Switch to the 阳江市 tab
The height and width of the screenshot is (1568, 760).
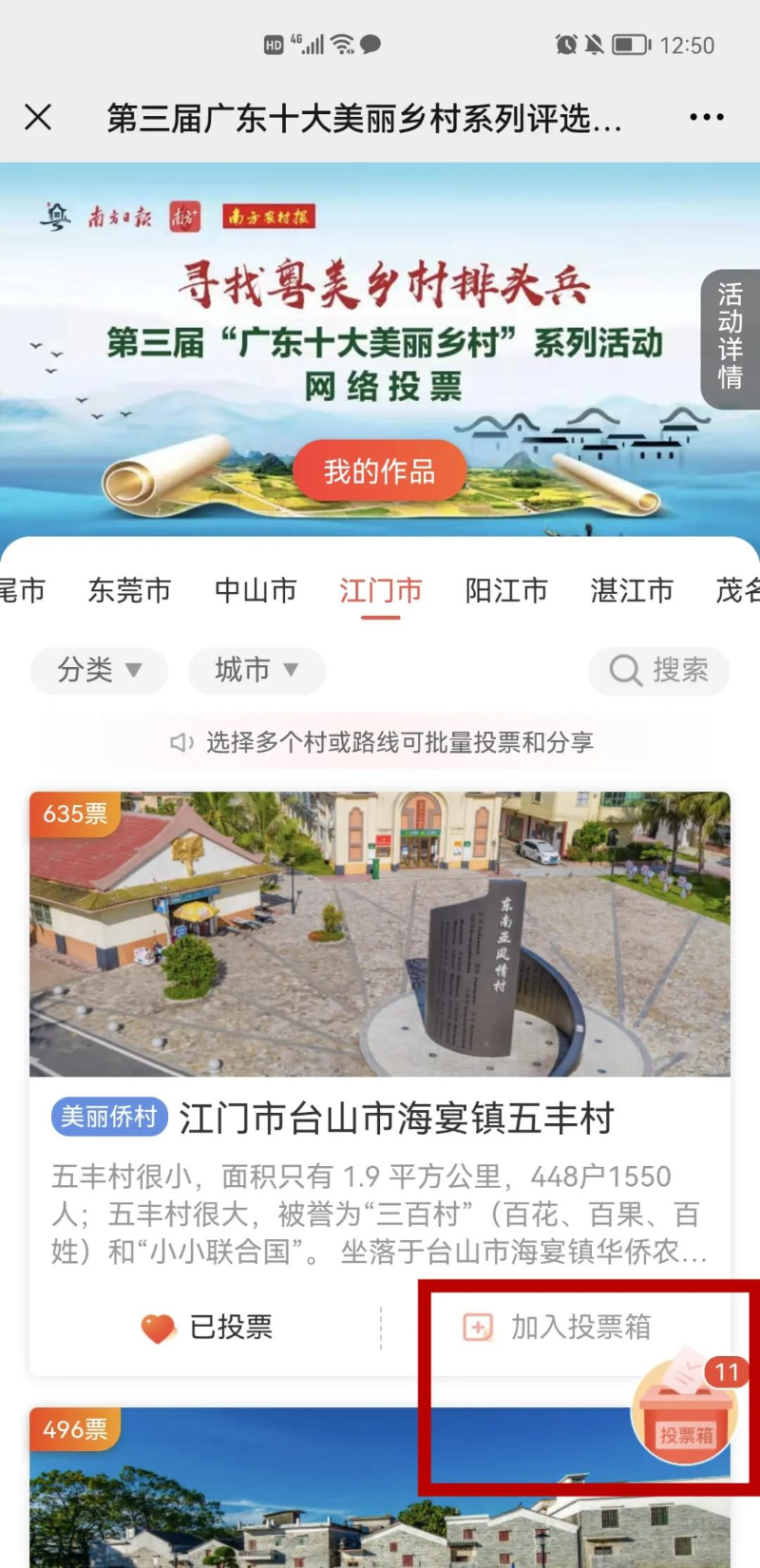tap(506, 590)
